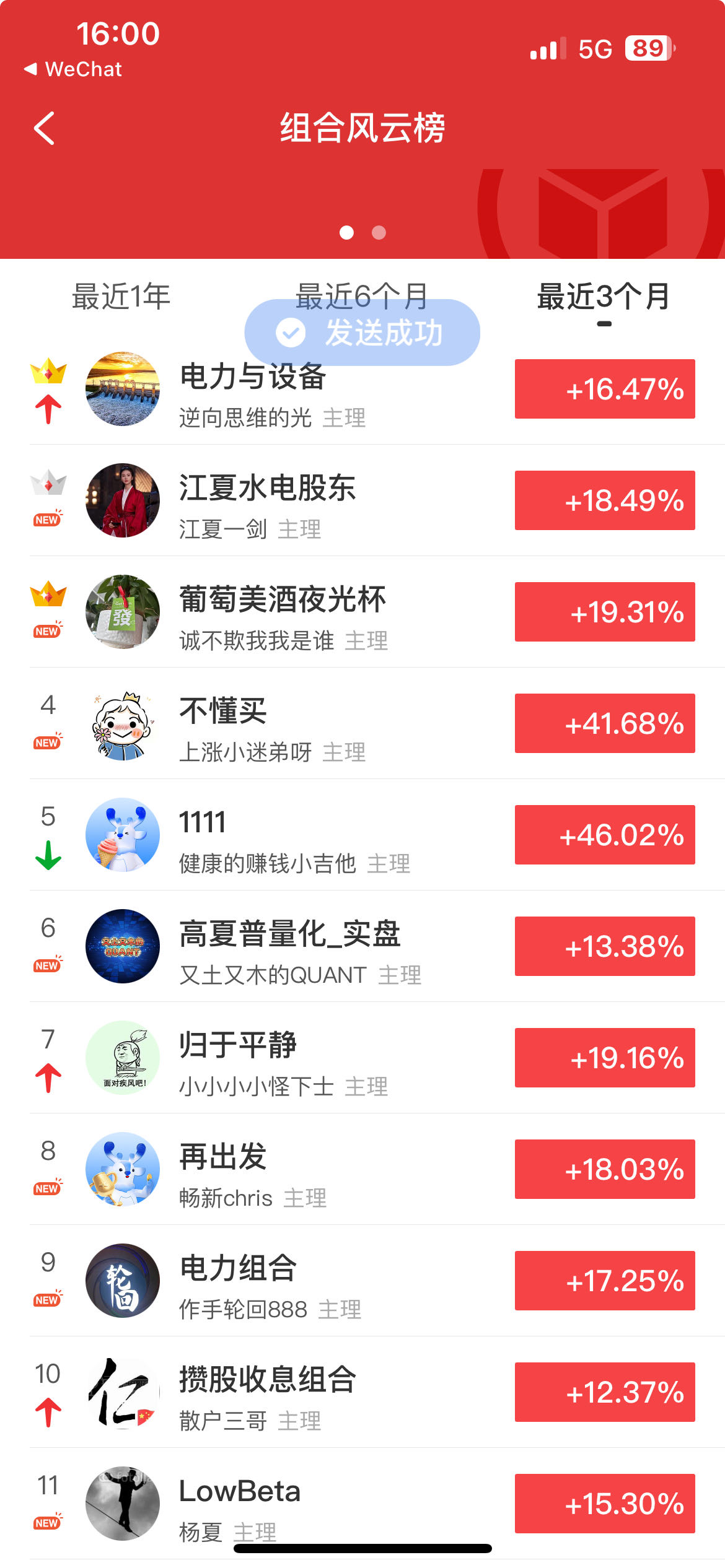Open the 电力与设备 portfolio
The image size is (725, 1568).
click(253, 377)
